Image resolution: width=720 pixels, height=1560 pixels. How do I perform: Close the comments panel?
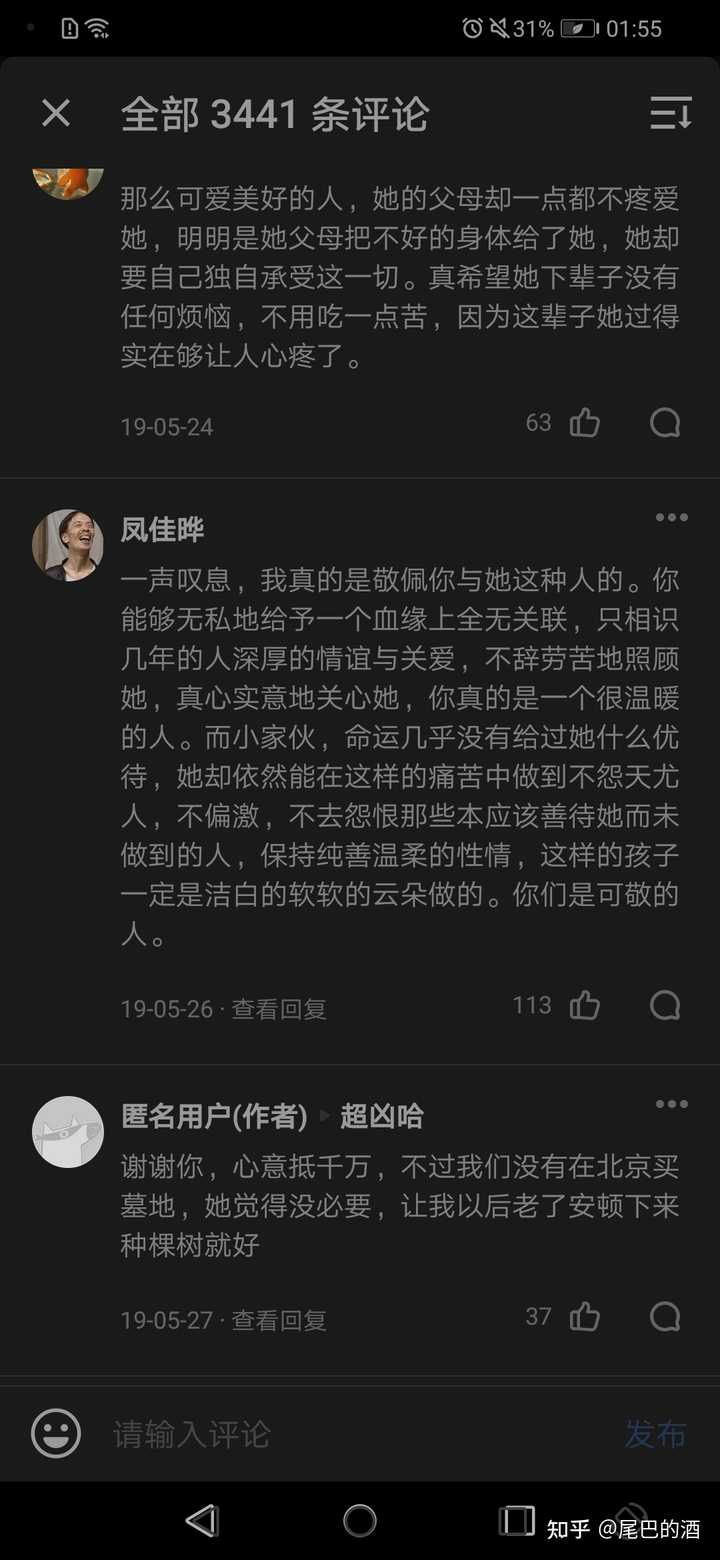click(x=56, y=114)
